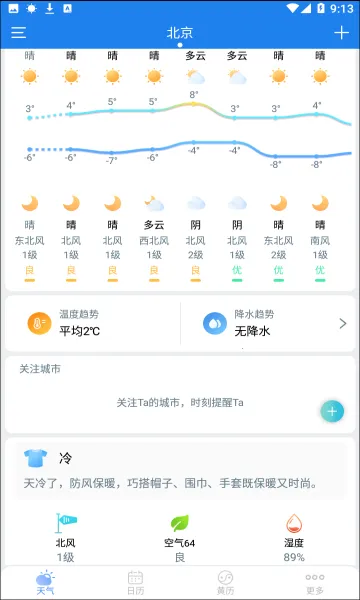Open the 降水趋势 precipitation trend card
Image resolution: width=360 pixels, height=600 pixels.
click(268, 323)
